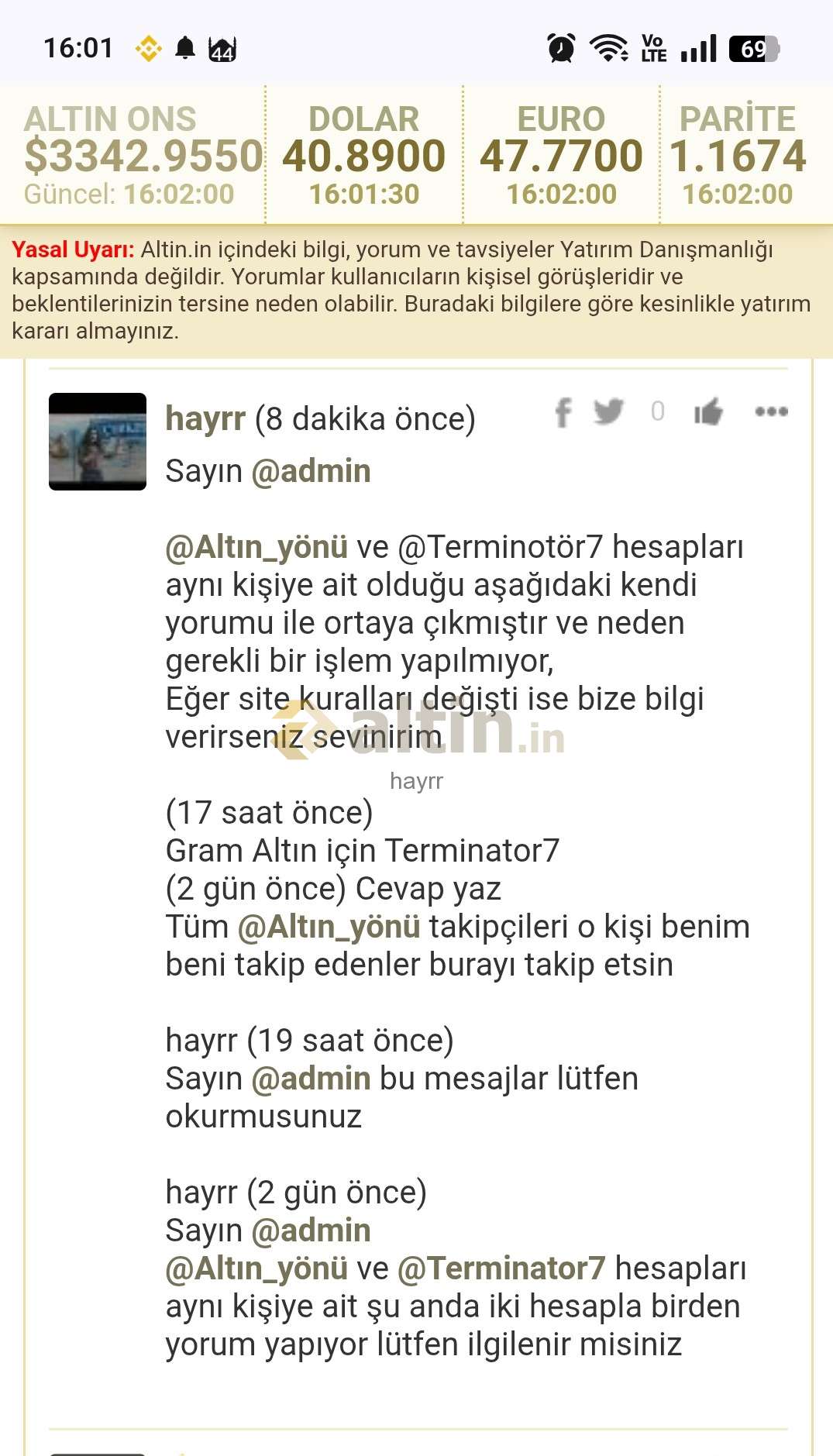Open the EURO rate ticker
The height and width of the screenshot is (1456, 833).
point(561,155)
